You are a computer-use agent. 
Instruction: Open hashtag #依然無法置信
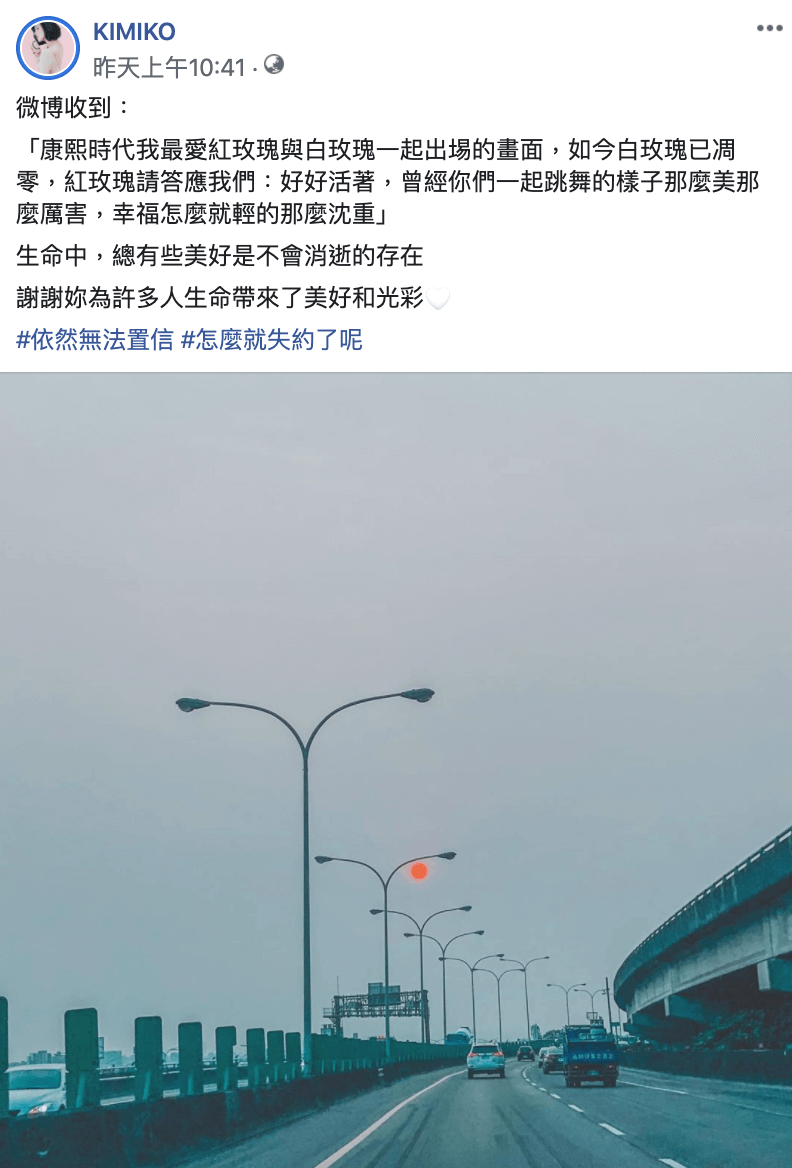(x=95, y=340)
